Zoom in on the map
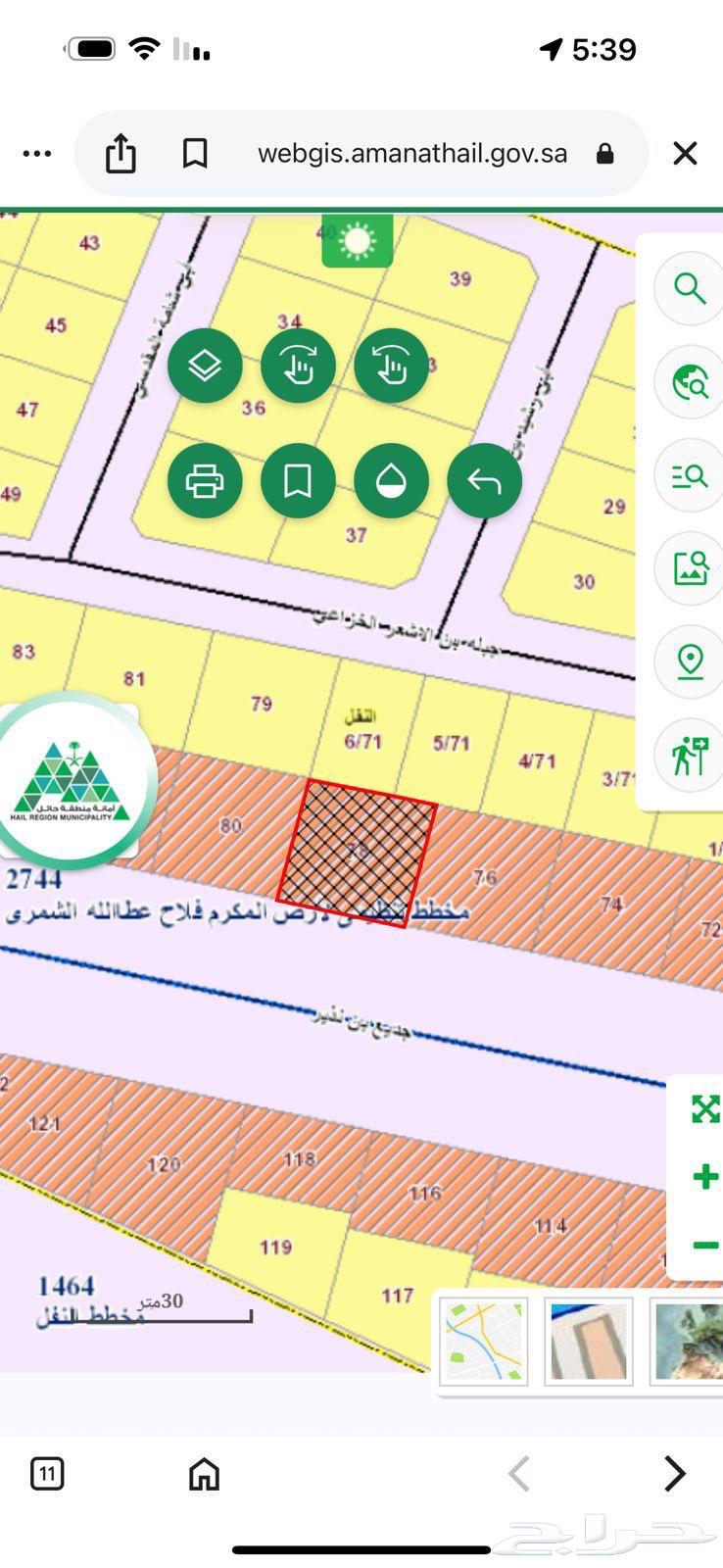 [x=704, y=1177]
